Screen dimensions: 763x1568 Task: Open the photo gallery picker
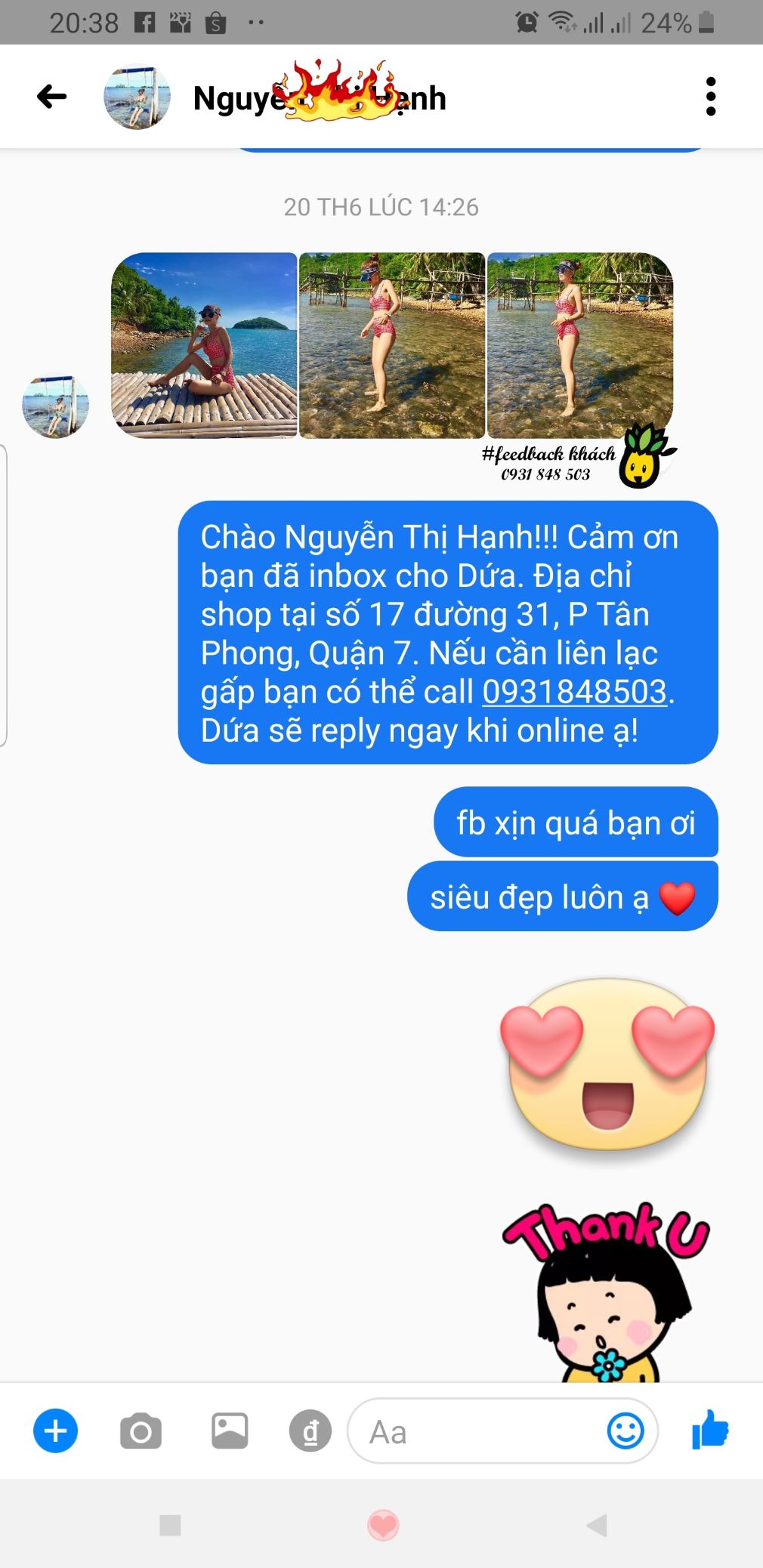pyautogui.click(x=230, y=1431)
